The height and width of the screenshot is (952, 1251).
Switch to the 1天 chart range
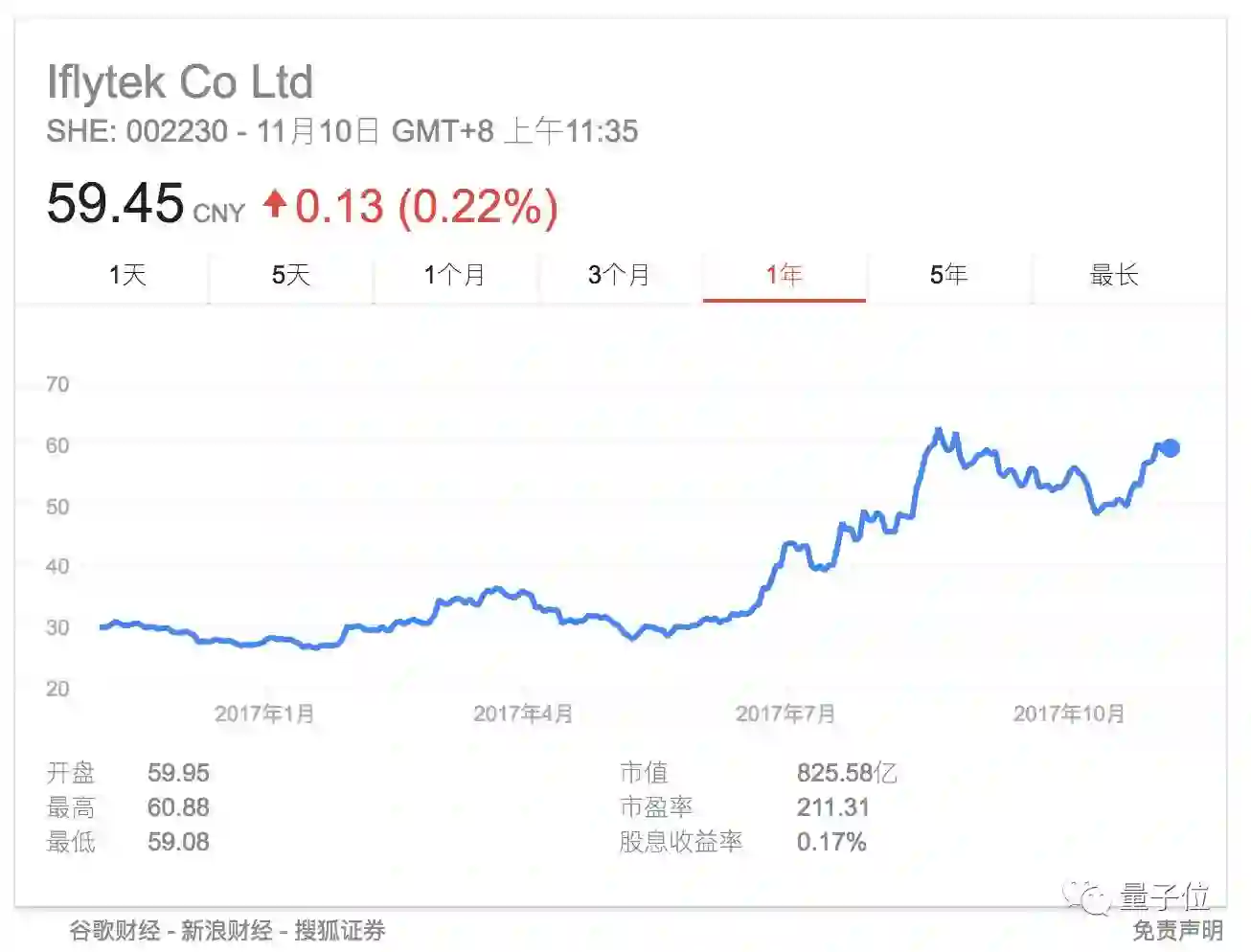coord(126,276)
